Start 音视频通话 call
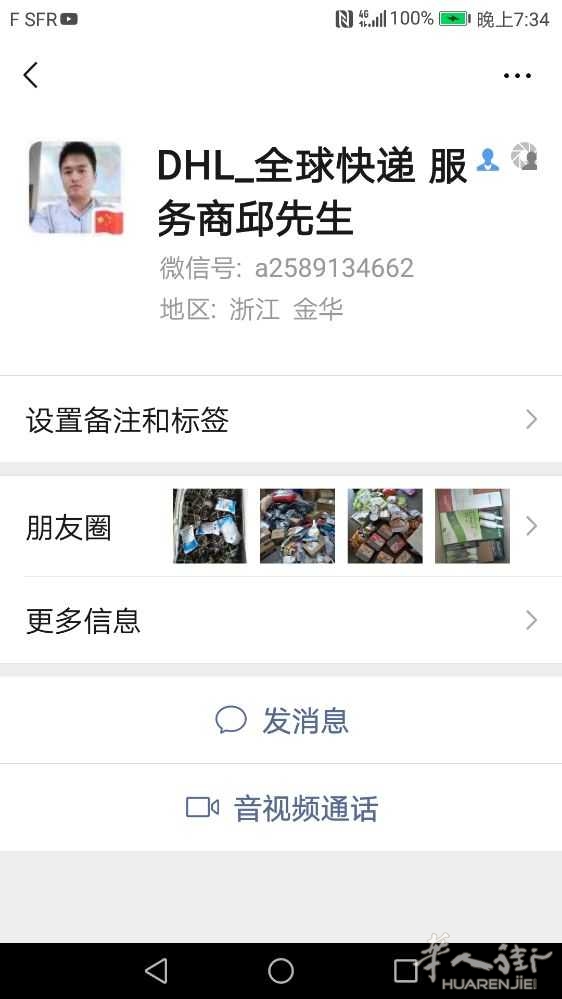The image size is (562, 999). coord(281,808)
